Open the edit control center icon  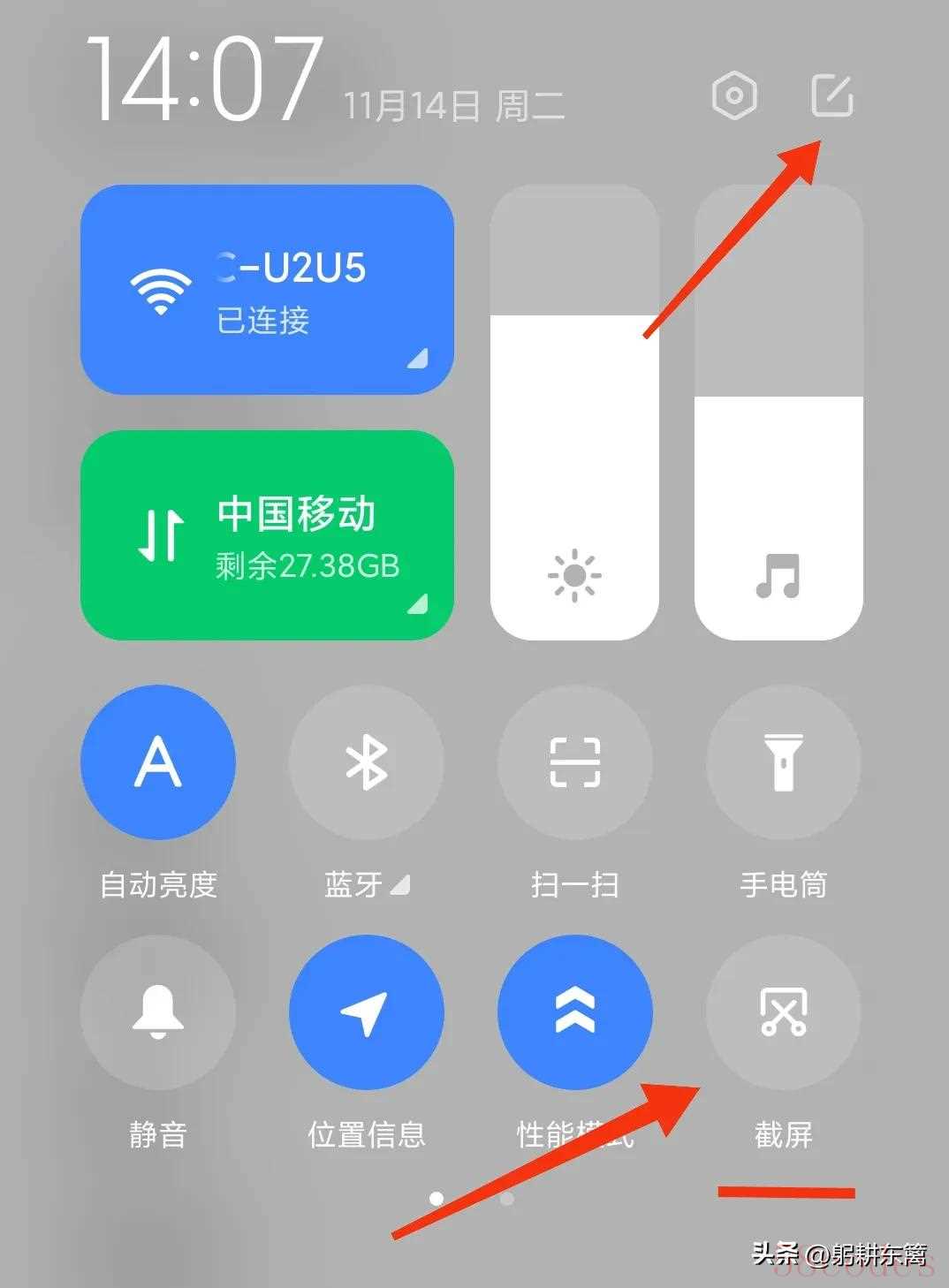(831, 95)
